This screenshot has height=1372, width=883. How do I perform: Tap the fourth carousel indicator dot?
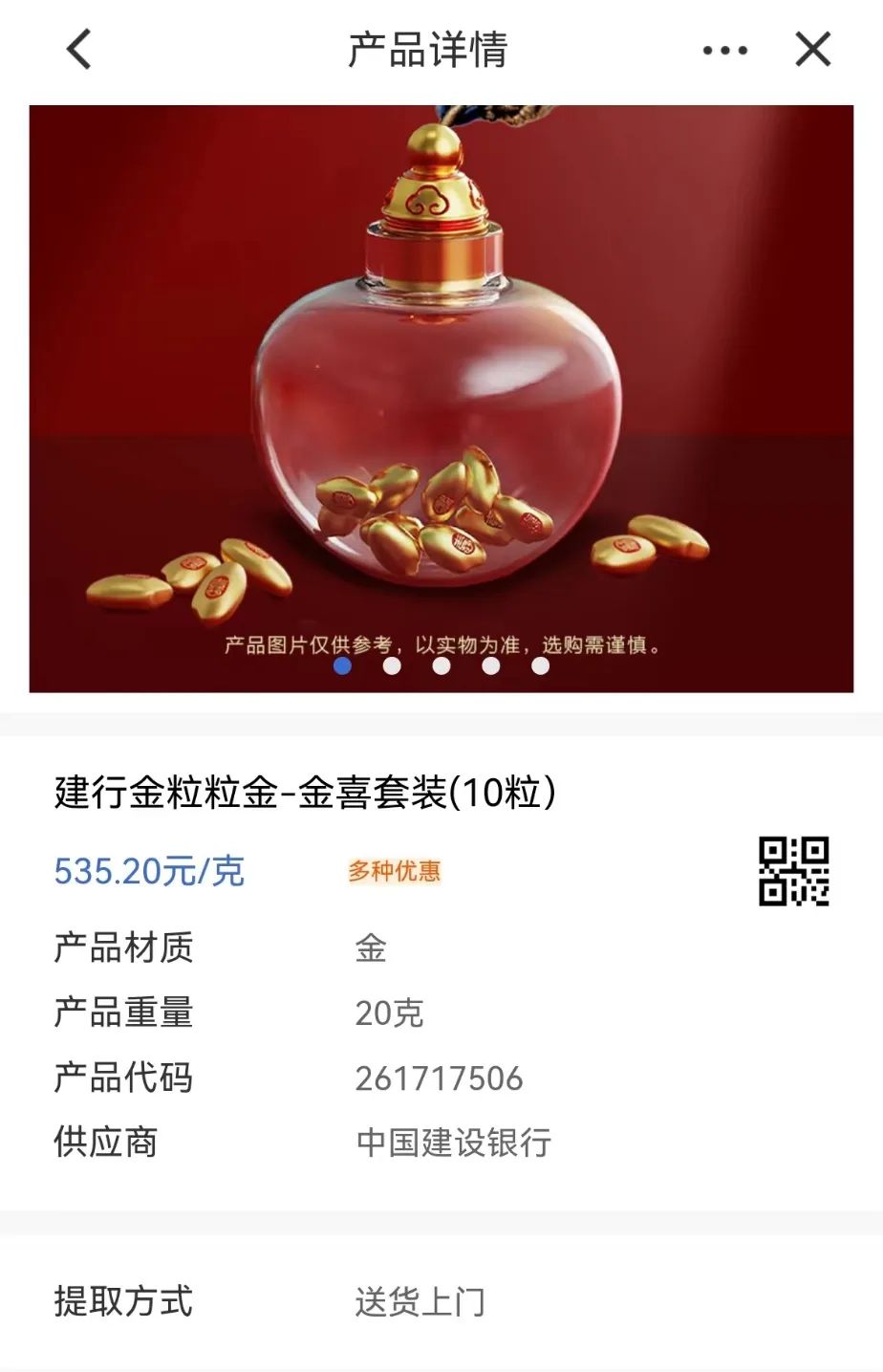491,667
